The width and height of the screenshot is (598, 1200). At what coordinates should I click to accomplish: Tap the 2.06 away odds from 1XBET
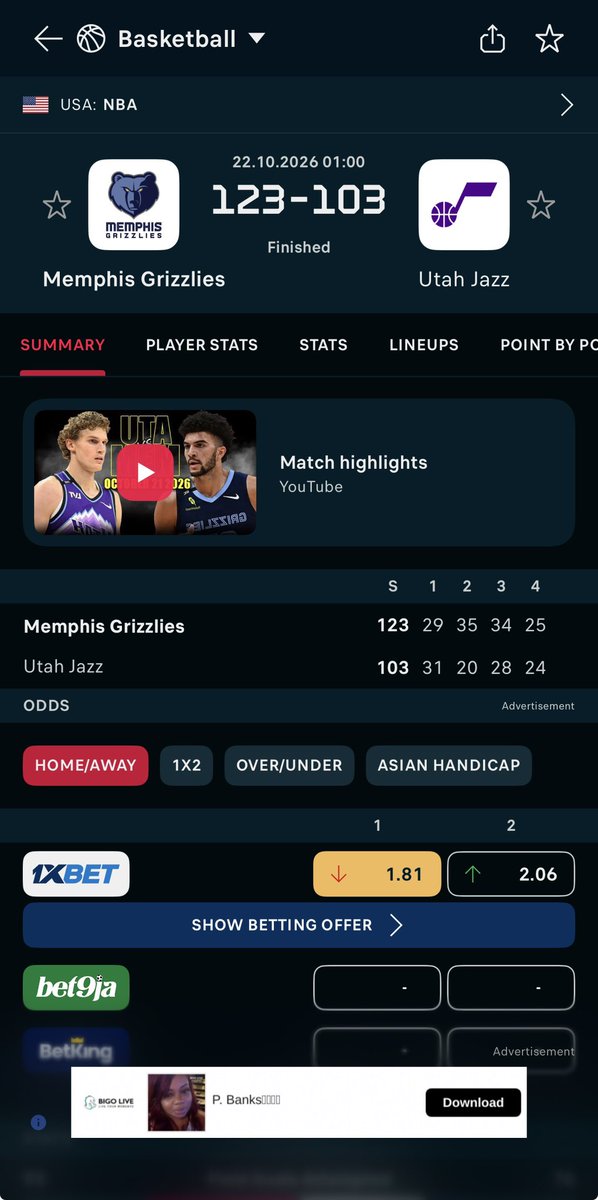click(x=511, y=874)
